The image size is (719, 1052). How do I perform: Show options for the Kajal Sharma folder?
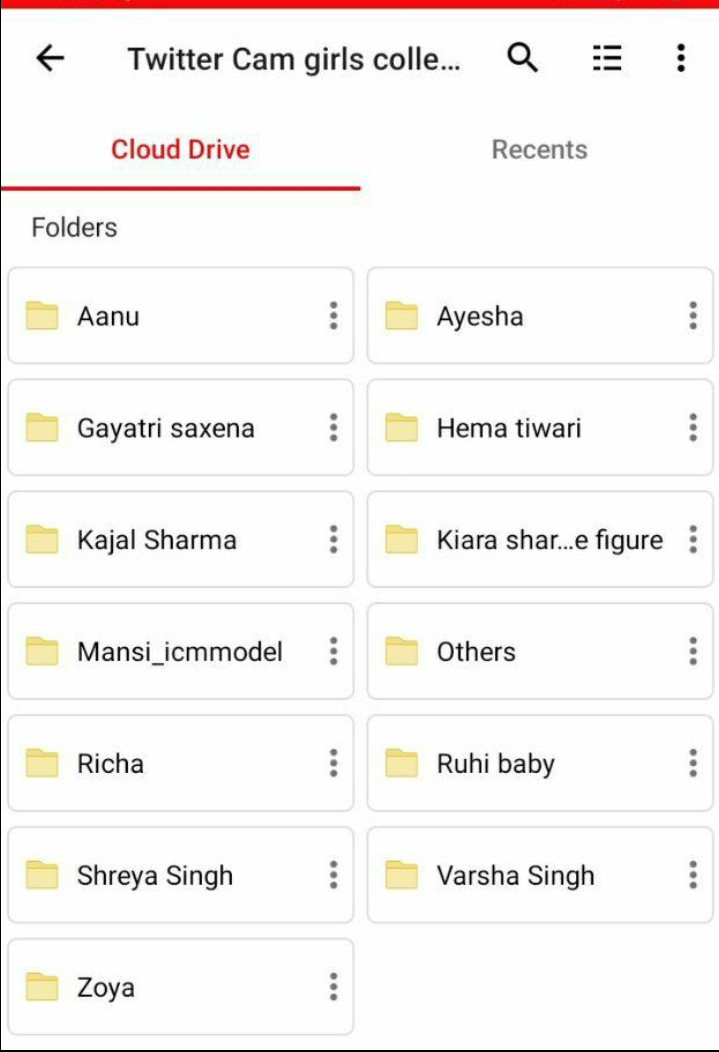click(333, 540)
